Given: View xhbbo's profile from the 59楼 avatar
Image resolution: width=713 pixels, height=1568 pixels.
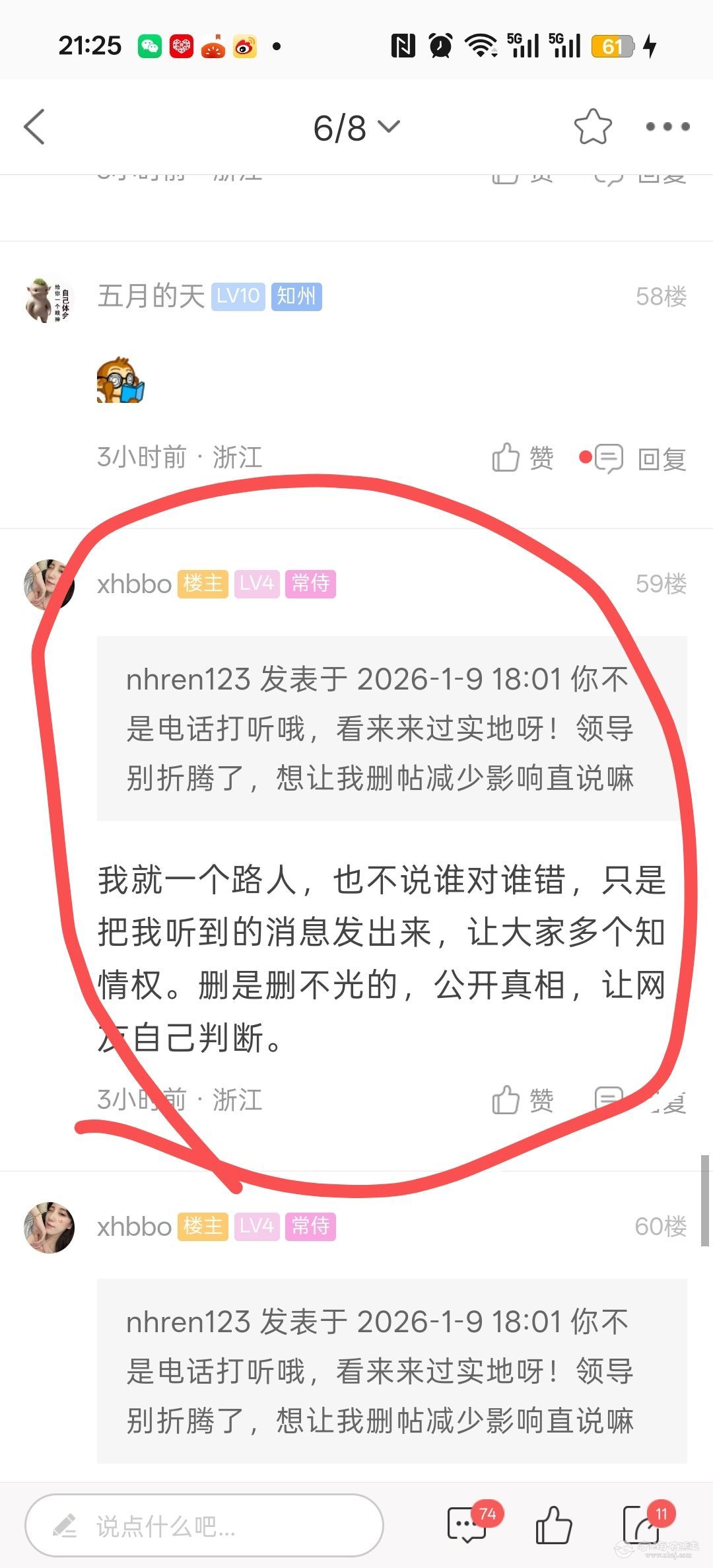Looking at the screenshot, I should [x=49, y=584].
